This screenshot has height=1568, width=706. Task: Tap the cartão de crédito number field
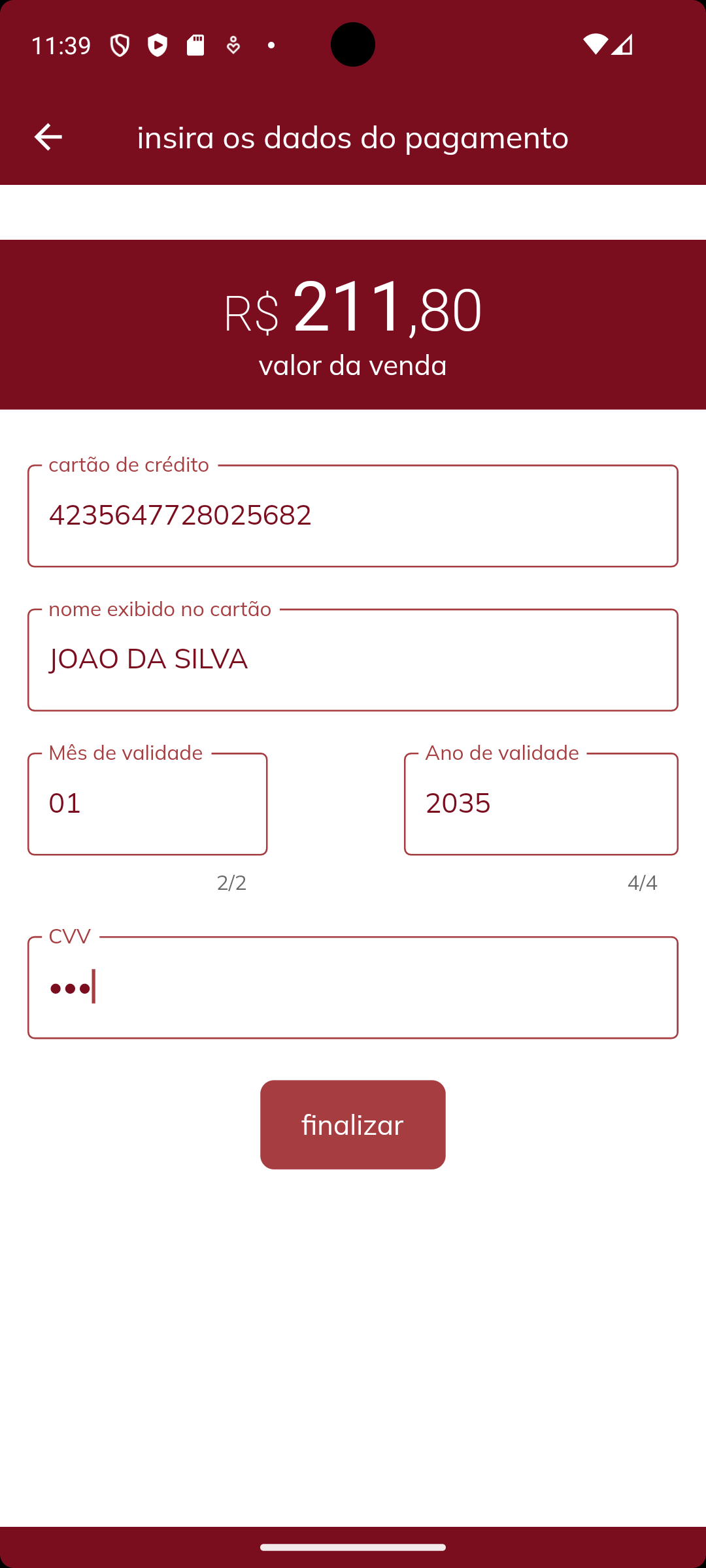pos(353,516)
